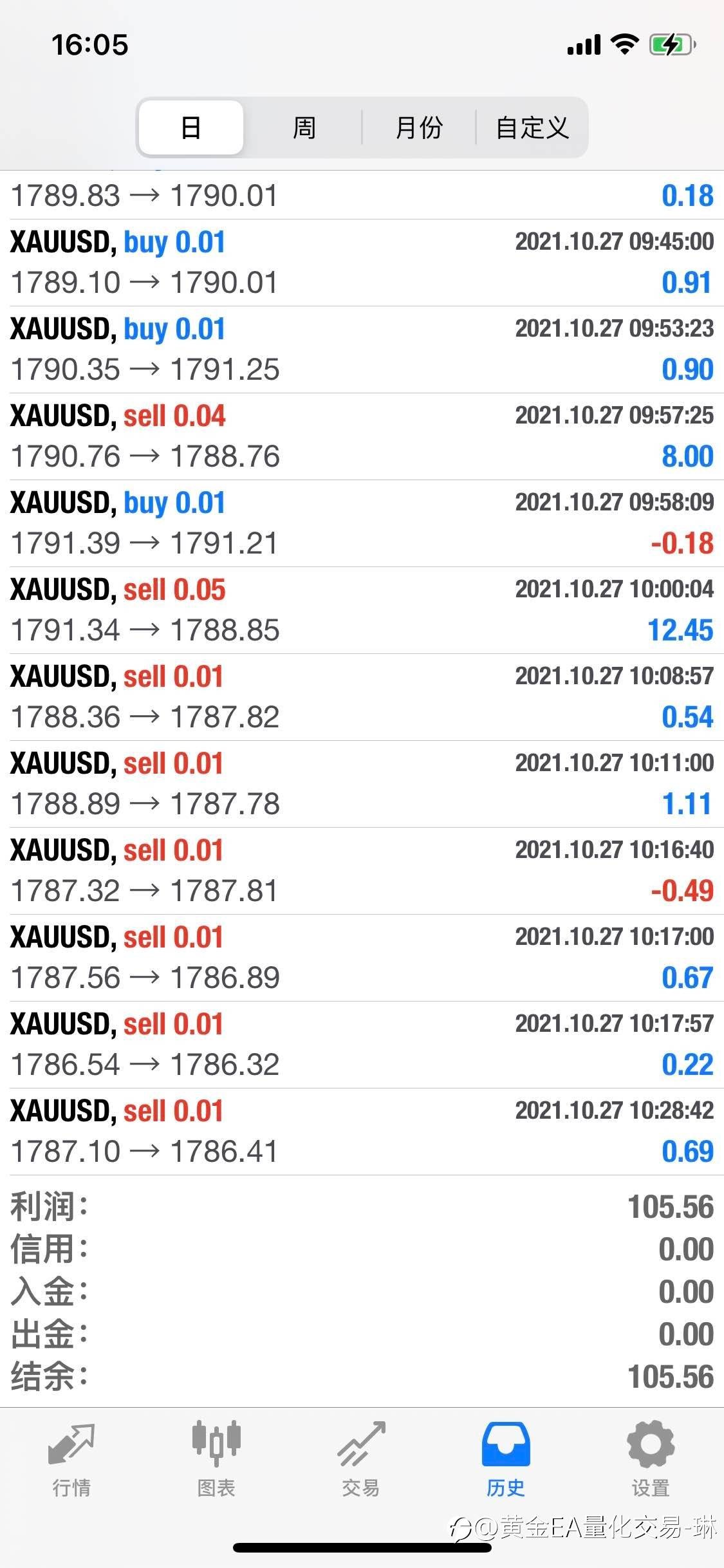Switch to the 月份 (month) period
The image size is (724, 1568).
[419, 127]
